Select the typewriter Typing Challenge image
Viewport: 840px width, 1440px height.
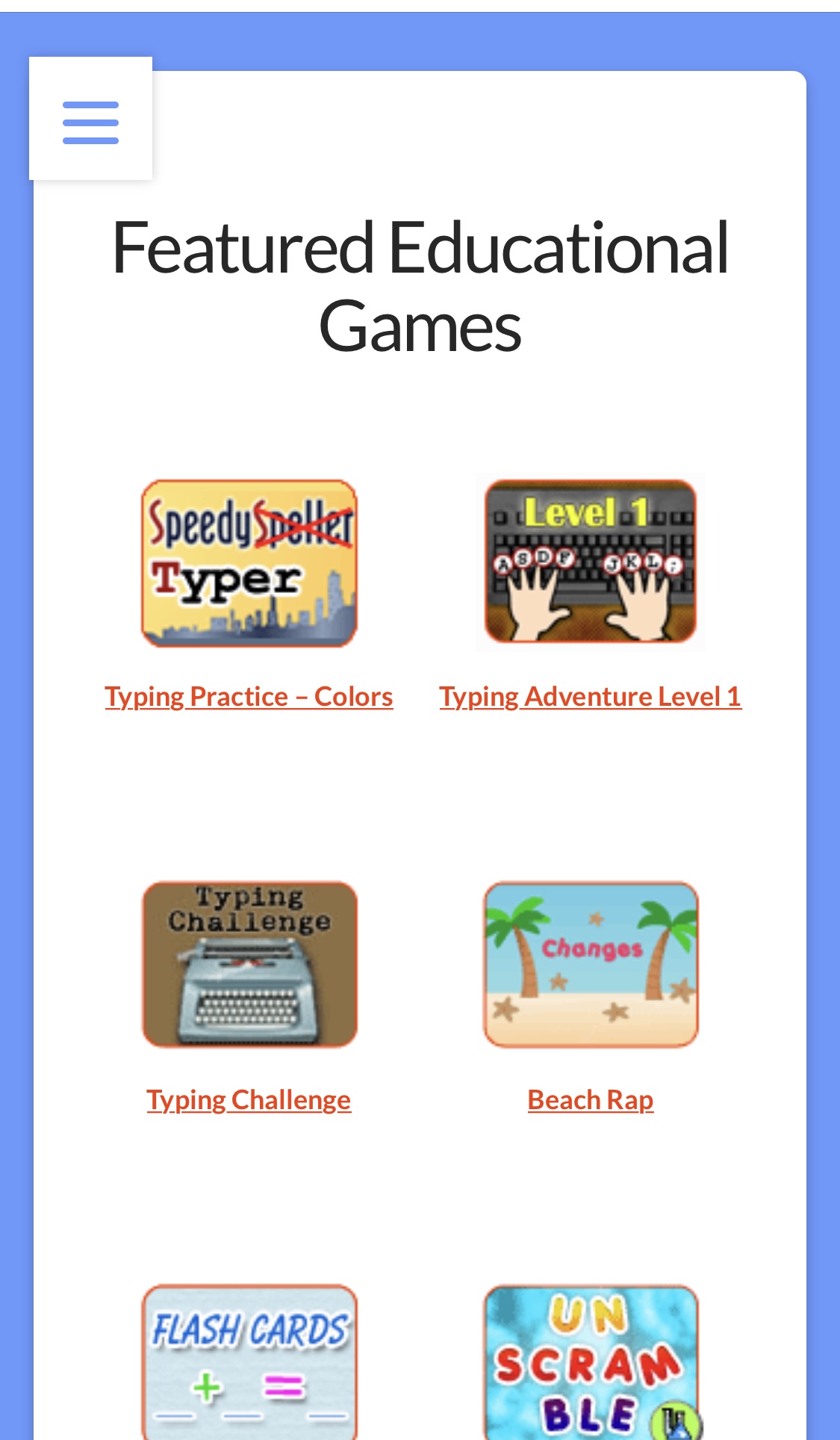coord(249,964)
